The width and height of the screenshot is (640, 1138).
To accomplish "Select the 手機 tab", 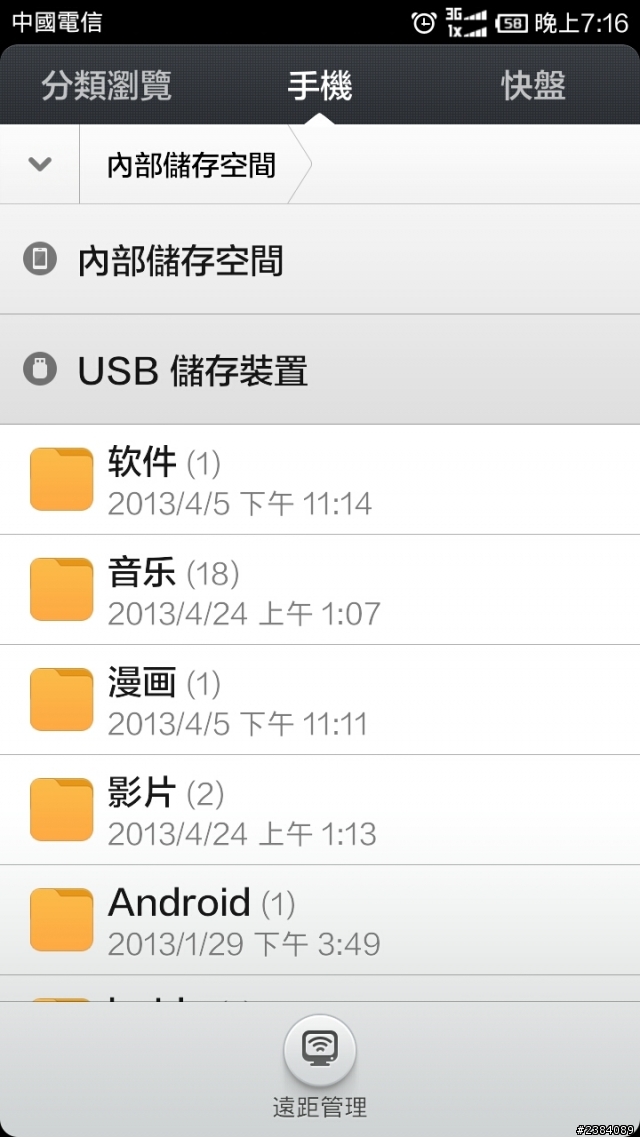I will click(320, 86).
